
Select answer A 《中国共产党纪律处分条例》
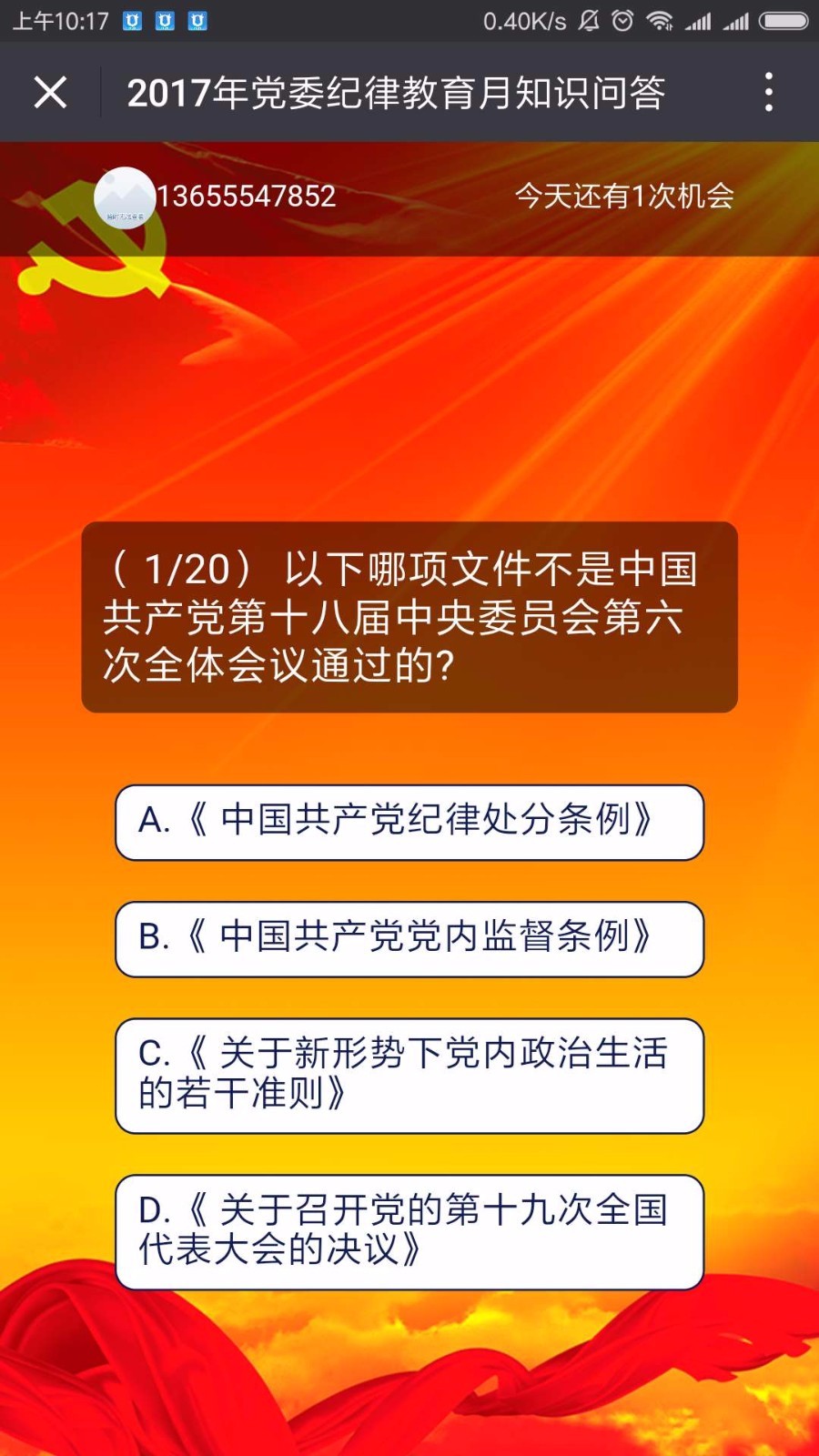pos(409,822)
